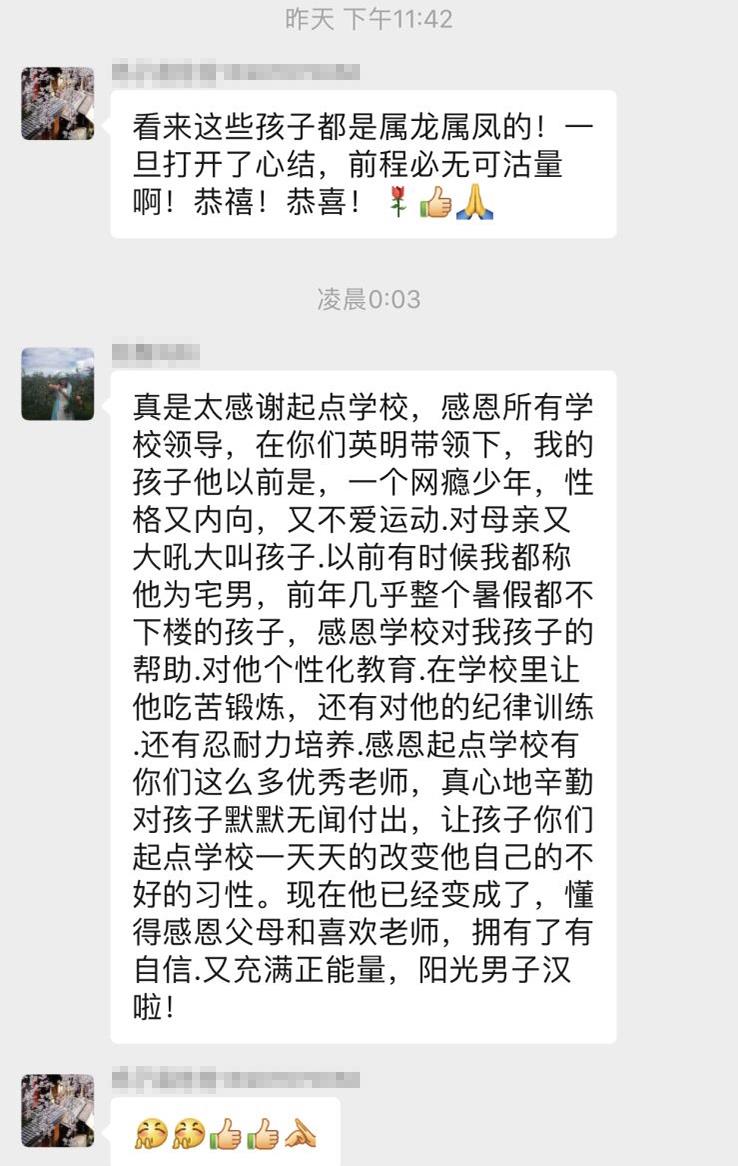This screenshot has height=1166, width=738.
Task: Open avatar of sender of 看来这些孩子 message
Action: tap(58, 103)
